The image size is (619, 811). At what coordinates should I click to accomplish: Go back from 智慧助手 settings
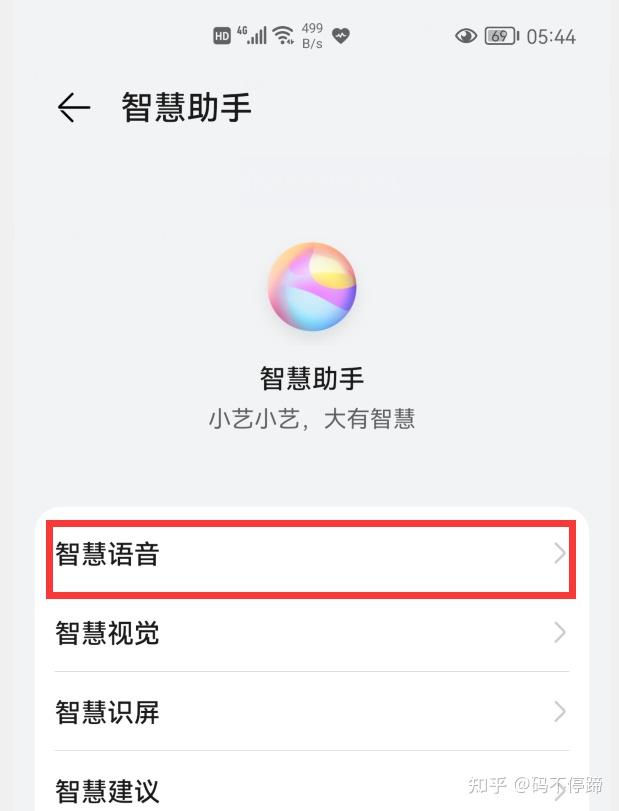pyautogui.click(x=74, y=108)
